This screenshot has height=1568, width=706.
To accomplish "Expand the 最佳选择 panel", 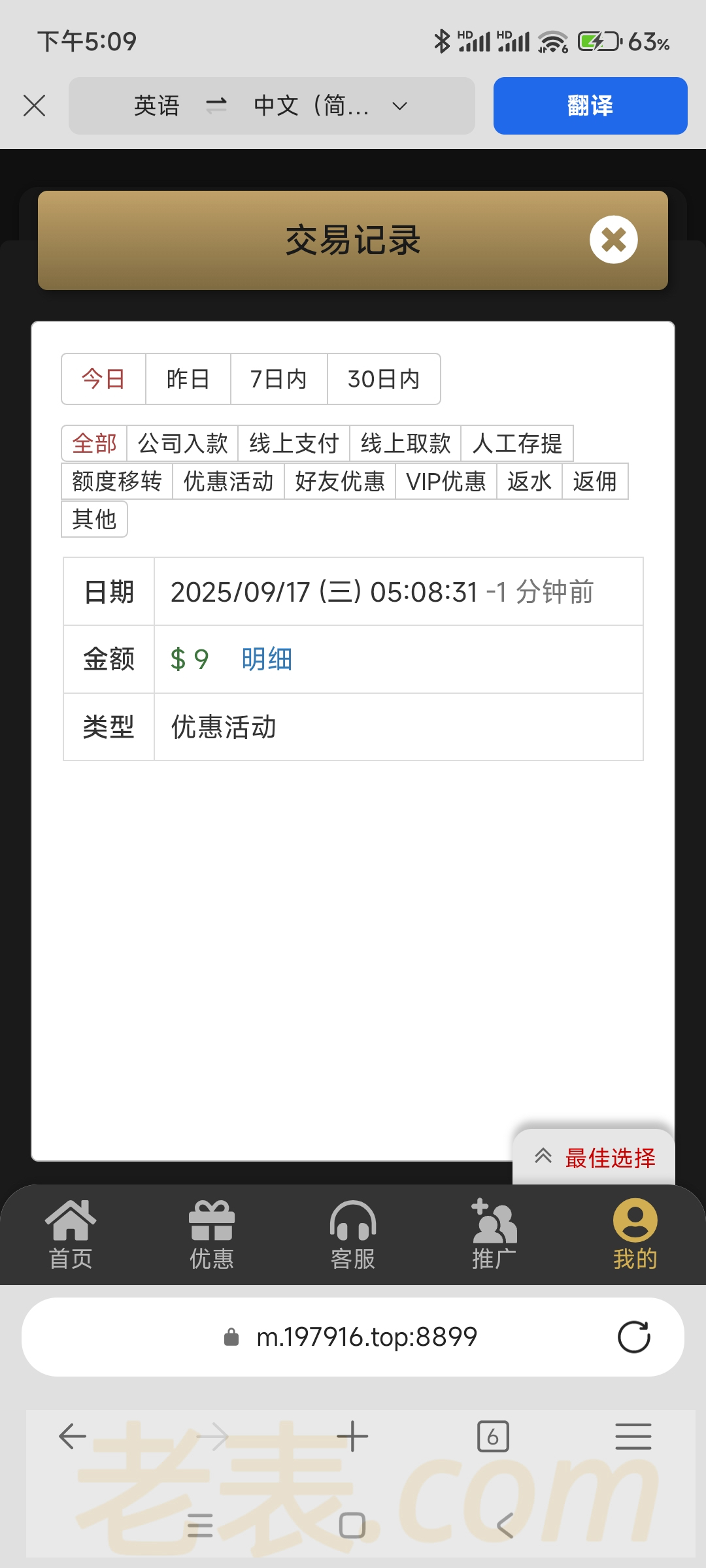I will (x=594, y=1158).
